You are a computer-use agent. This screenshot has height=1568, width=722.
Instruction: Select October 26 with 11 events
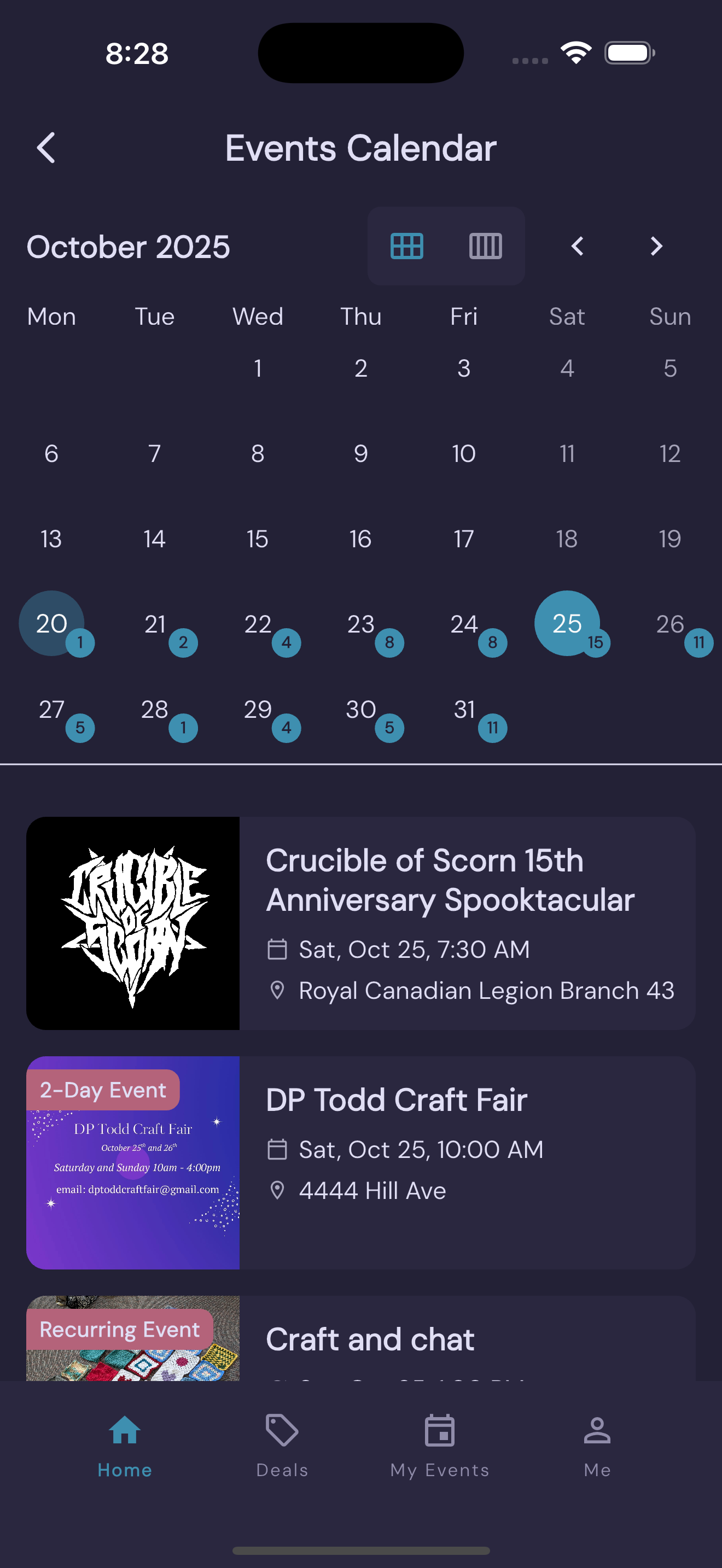click(x=669, y=624)
